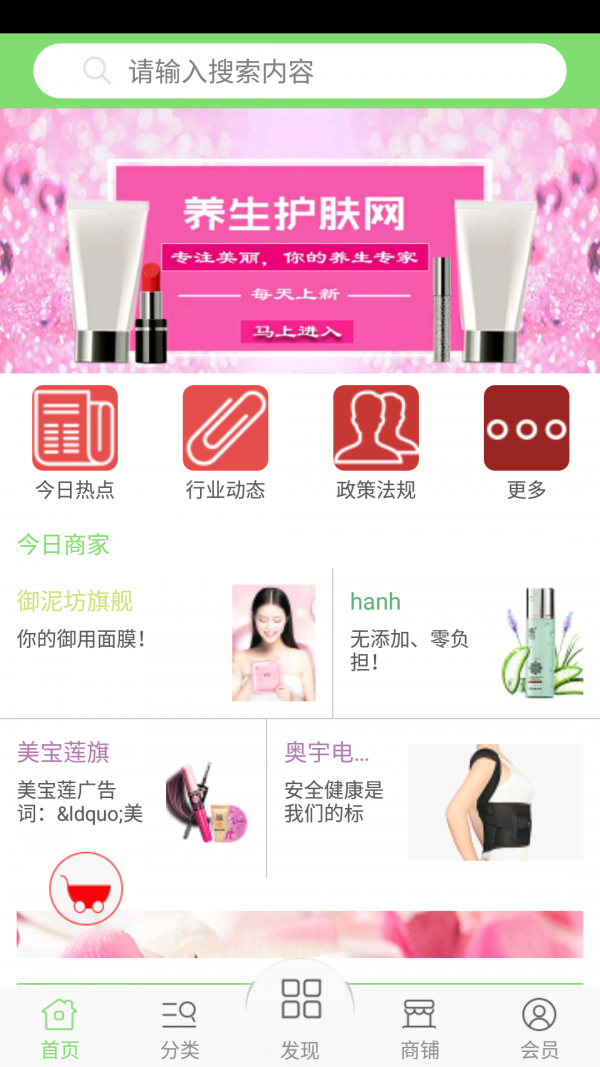
Task: Show 更多 options
Action: (526, 441)
